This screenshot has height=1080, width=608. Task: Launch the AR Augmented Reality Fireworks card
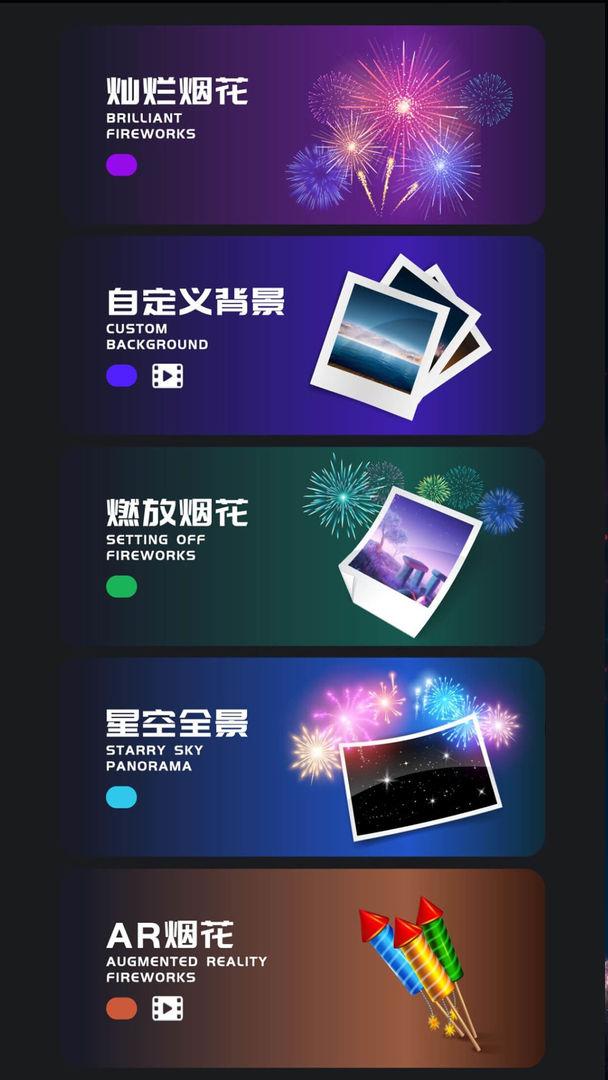[300, 967]
